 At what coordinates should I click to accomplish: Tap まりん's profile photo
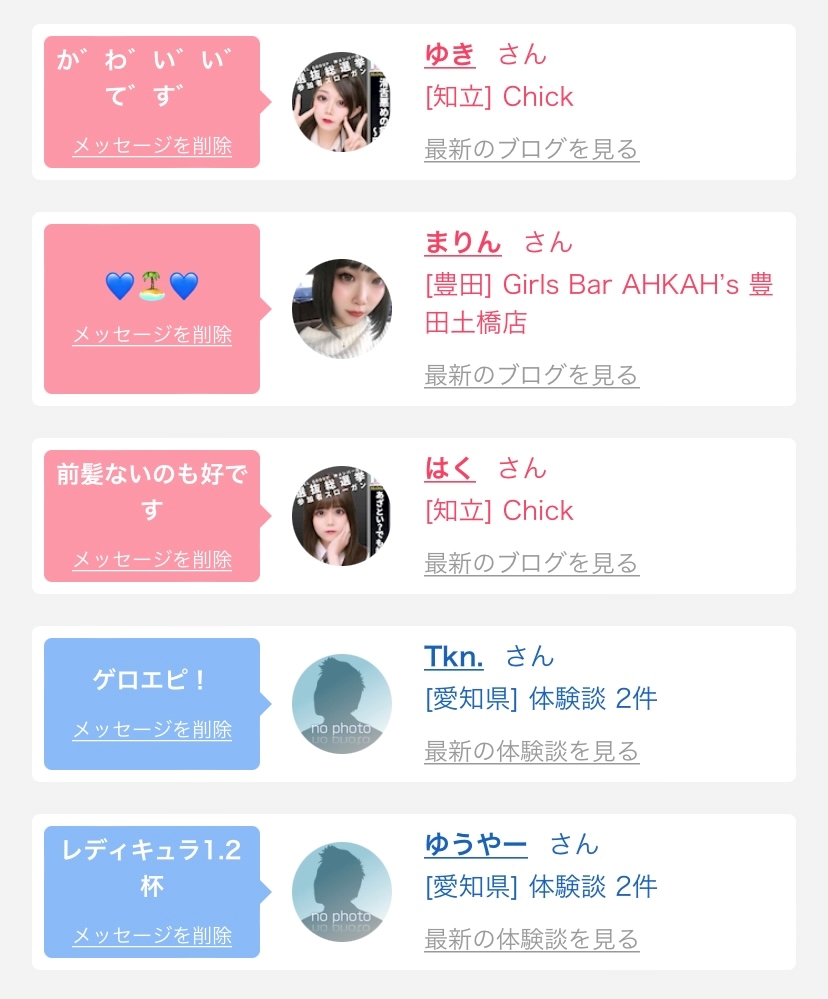point(342,309)
